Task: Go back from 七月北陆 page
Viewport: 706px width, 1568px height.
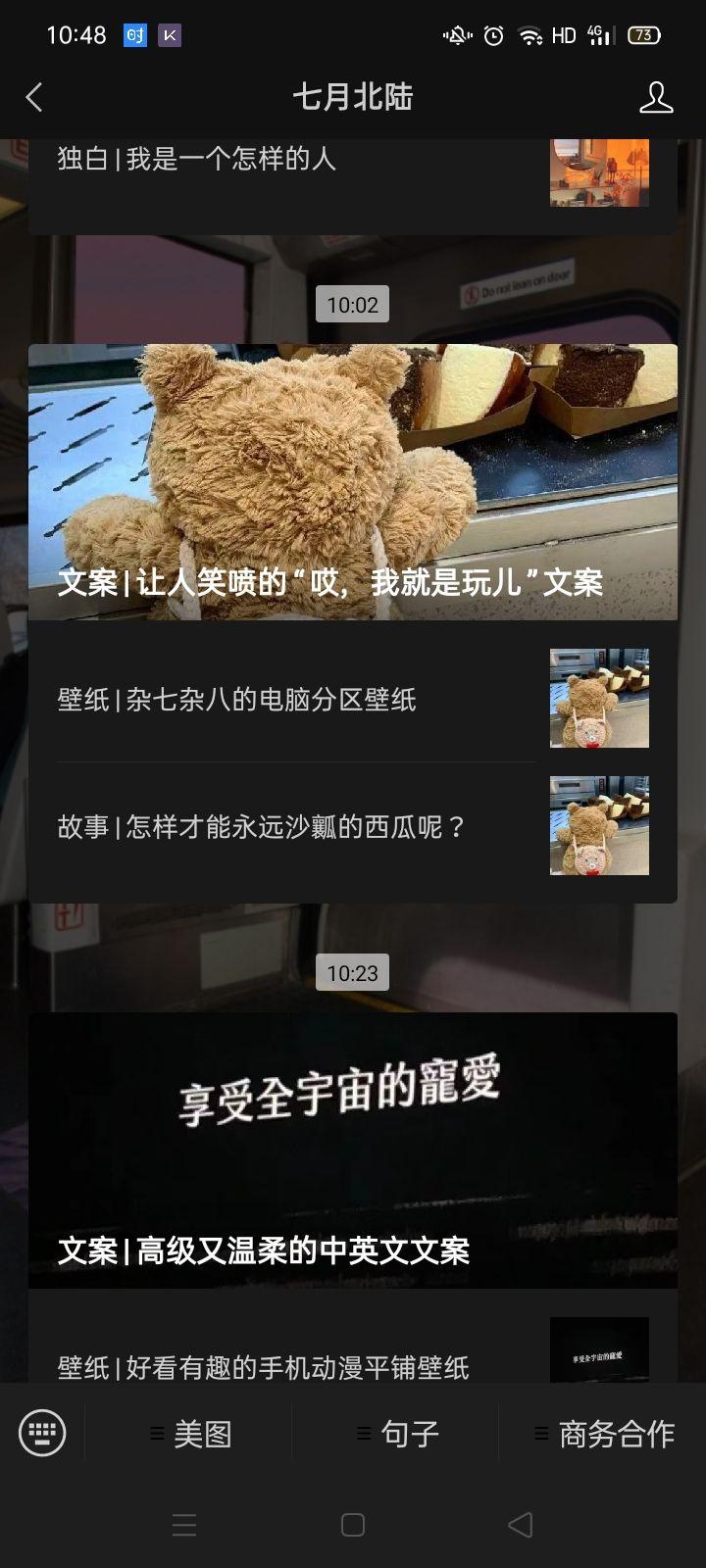Action: [x=34, y=97]
